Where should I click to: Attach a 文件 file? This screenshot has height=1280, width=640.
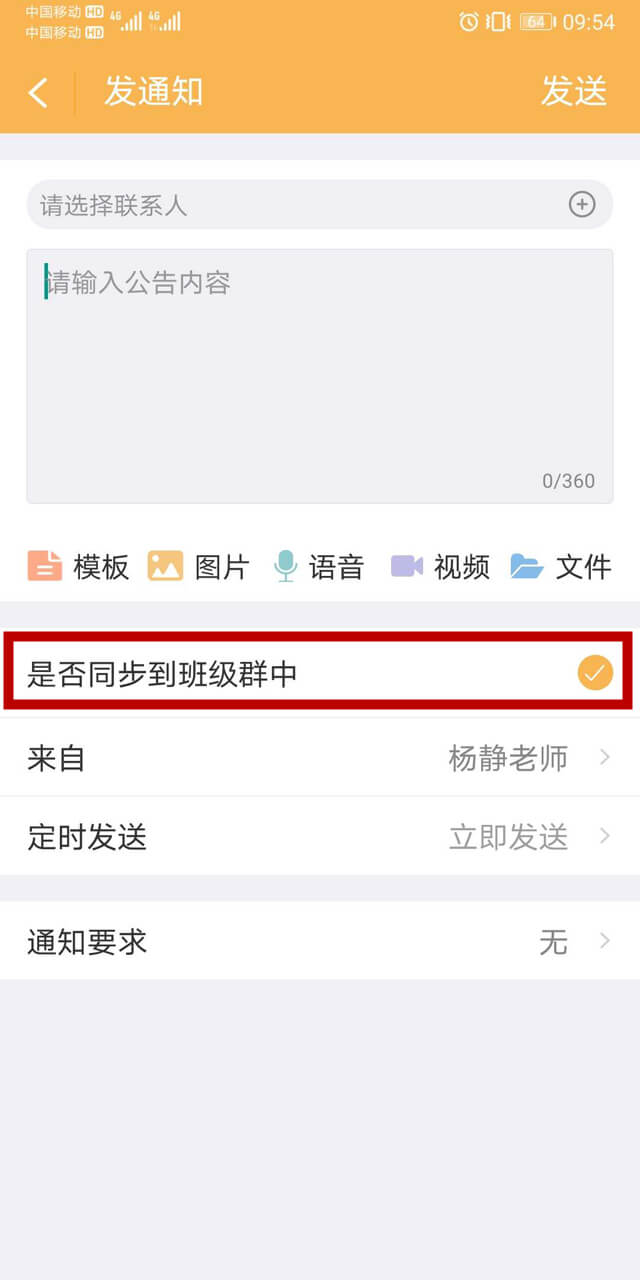coord(561,567)
